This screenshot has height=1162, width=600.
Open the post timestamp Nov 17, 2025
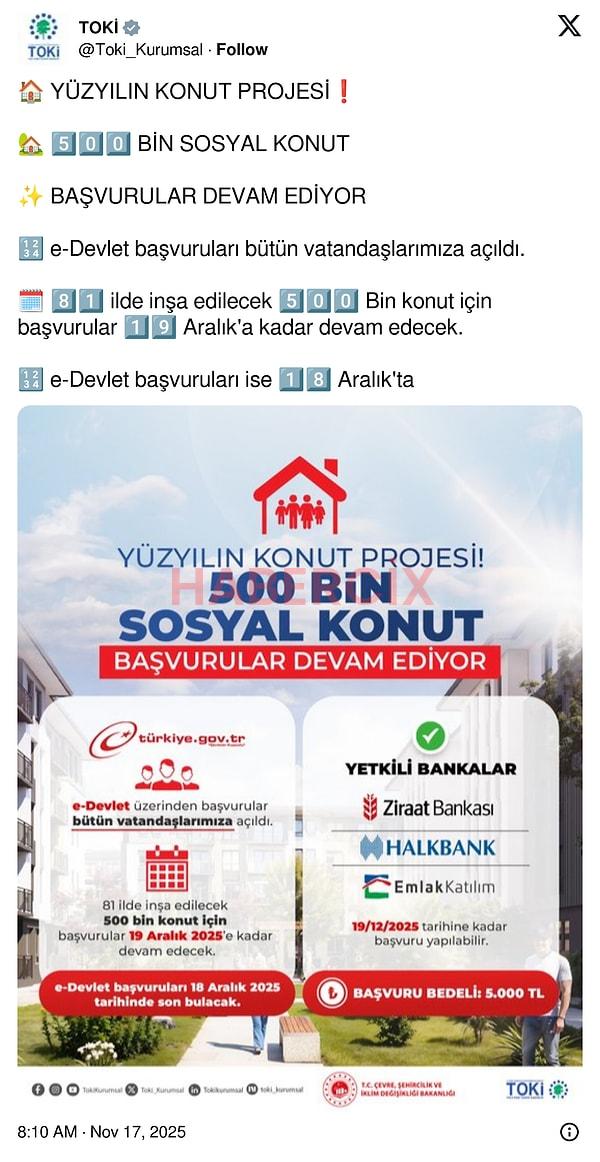point(101,1132)
